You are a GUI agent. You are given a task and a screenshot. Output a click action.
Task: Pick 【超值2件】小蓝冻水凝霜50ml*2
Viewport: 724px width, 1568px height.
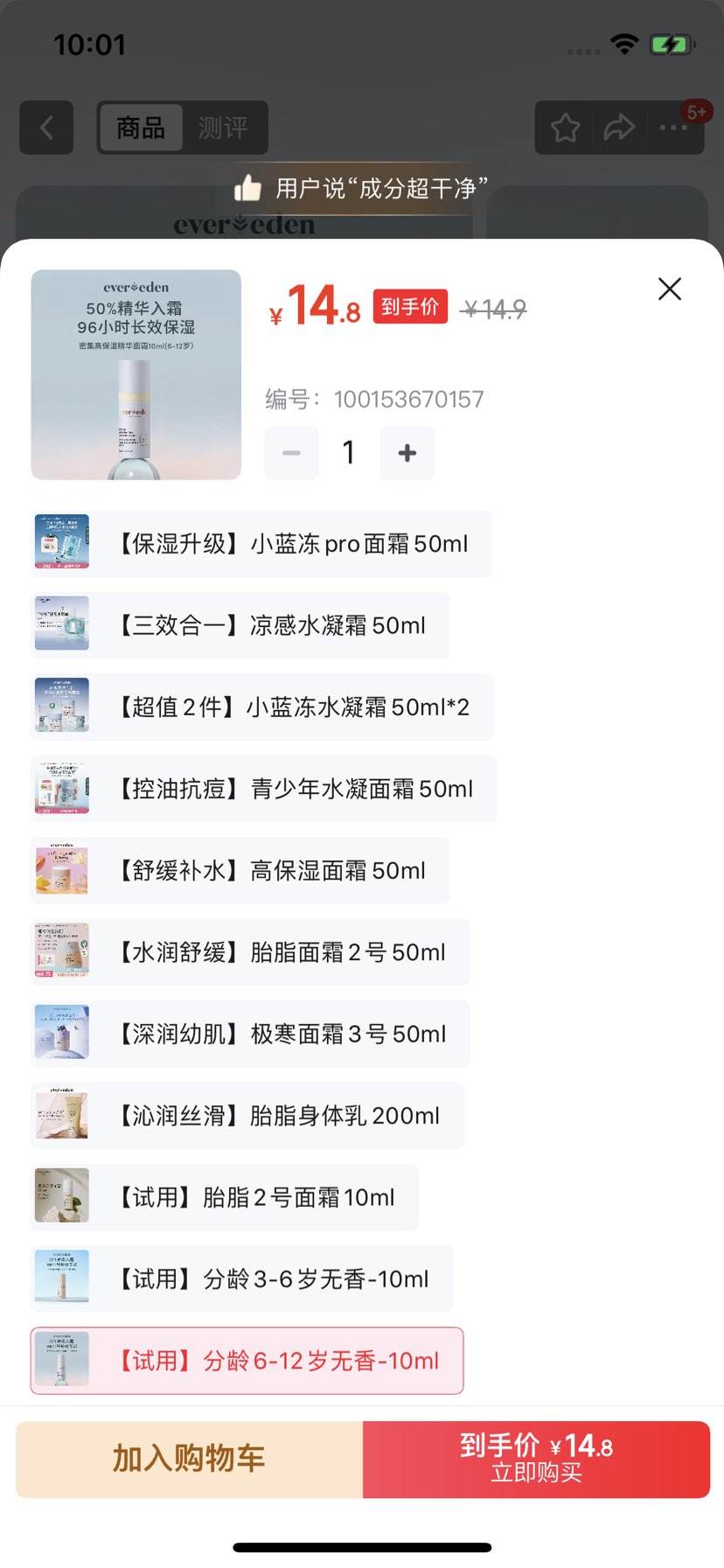(261, 707)
